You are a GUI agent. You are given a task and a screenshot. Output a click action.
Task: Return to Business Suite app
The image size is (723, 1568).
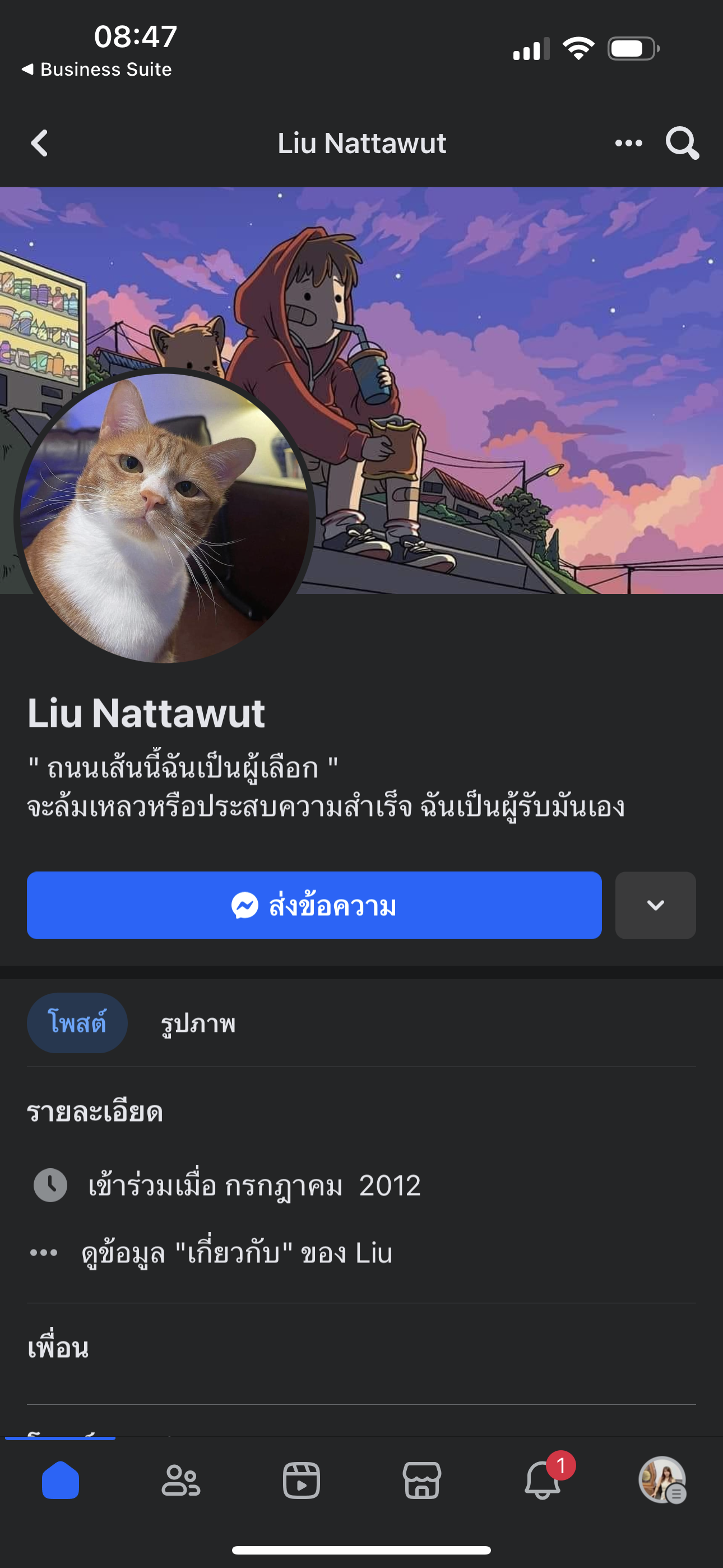pos(98,70)
